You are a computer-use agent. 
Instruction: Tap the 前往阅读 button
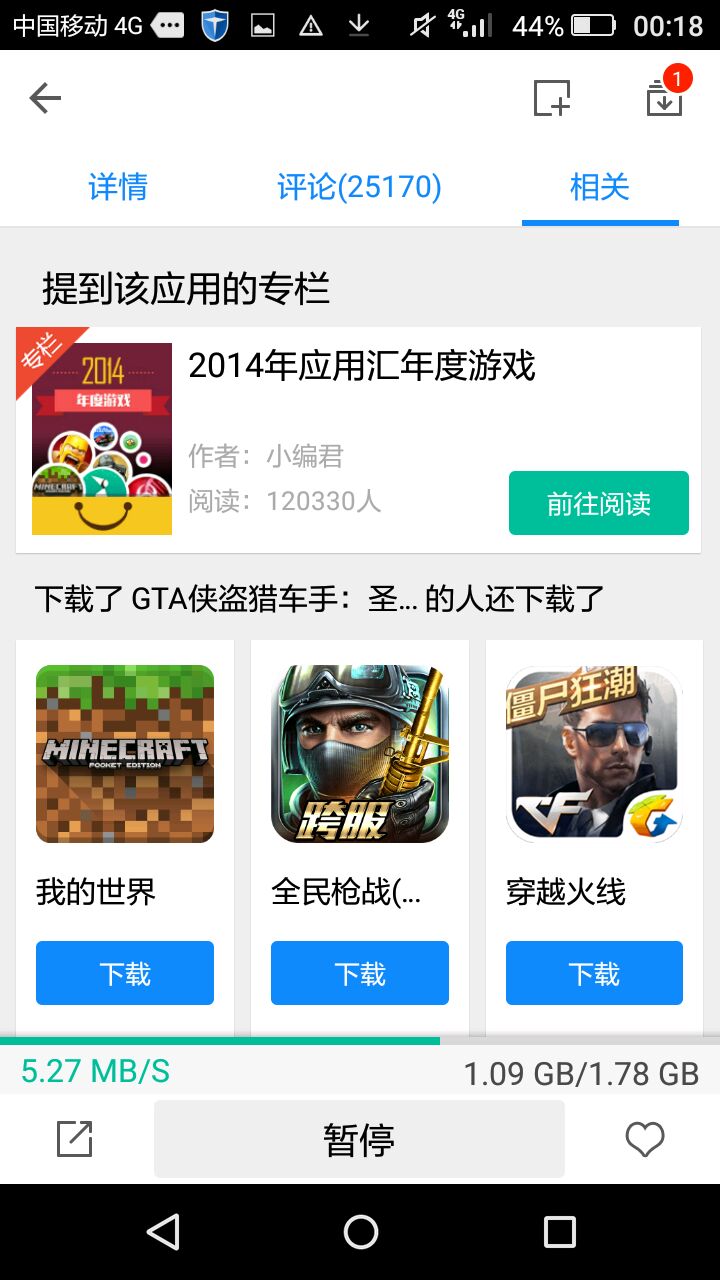pos(598,503)
